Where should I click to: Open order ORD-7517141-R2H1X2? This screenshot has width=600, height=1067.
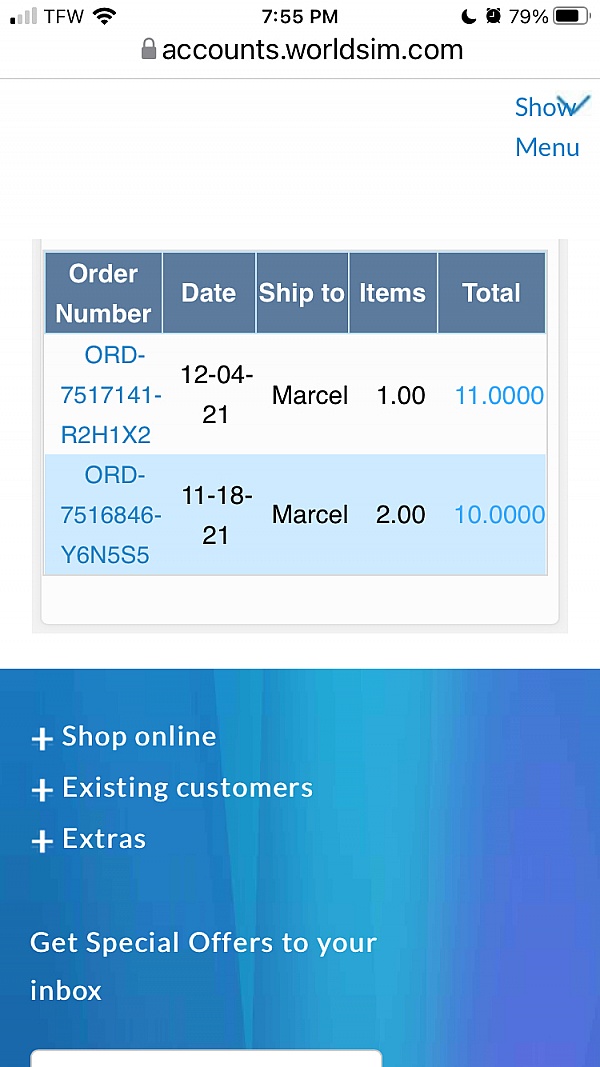[110, 395]
